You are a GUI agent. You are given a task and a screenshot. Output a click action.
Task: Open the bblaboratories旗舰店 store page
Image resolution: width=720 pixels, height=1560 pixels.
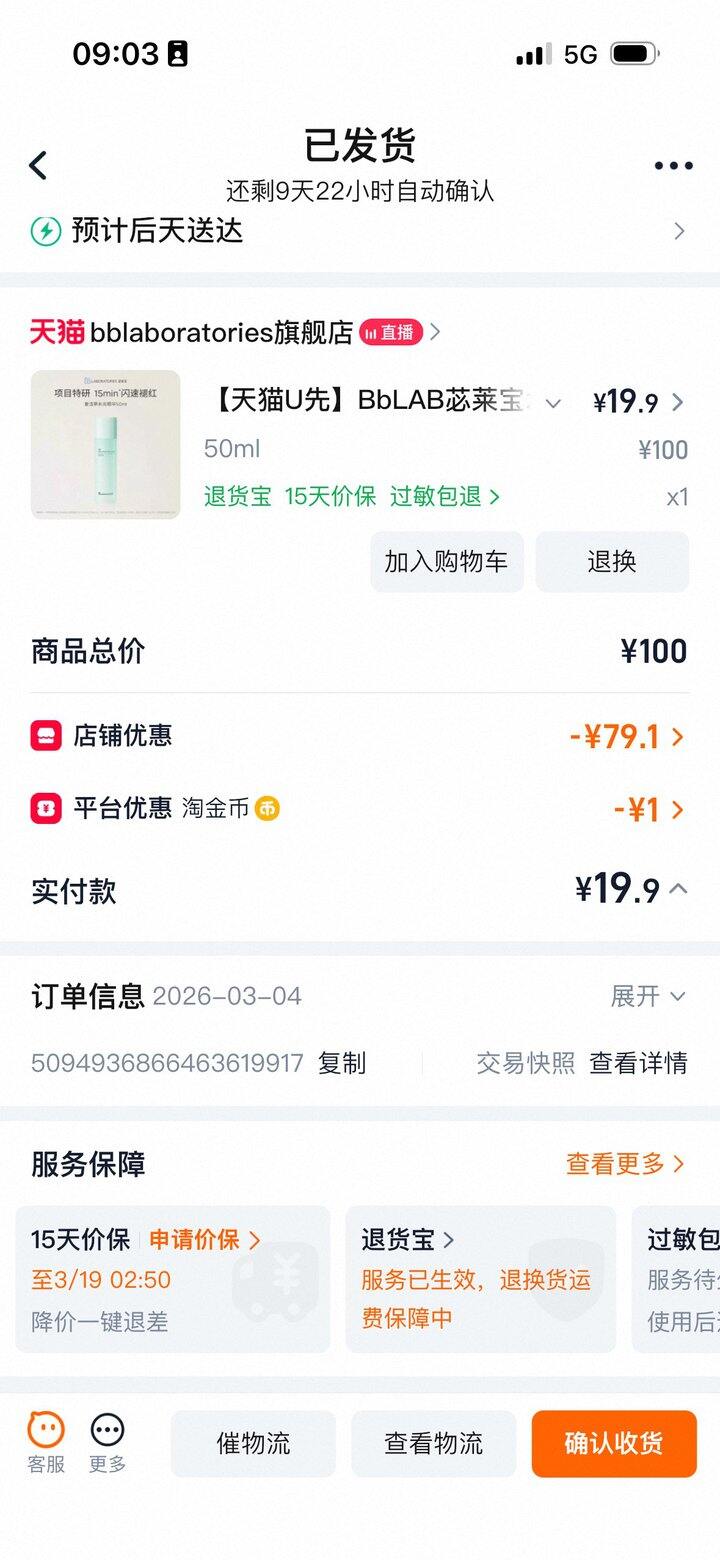click(x=222, y=332)
